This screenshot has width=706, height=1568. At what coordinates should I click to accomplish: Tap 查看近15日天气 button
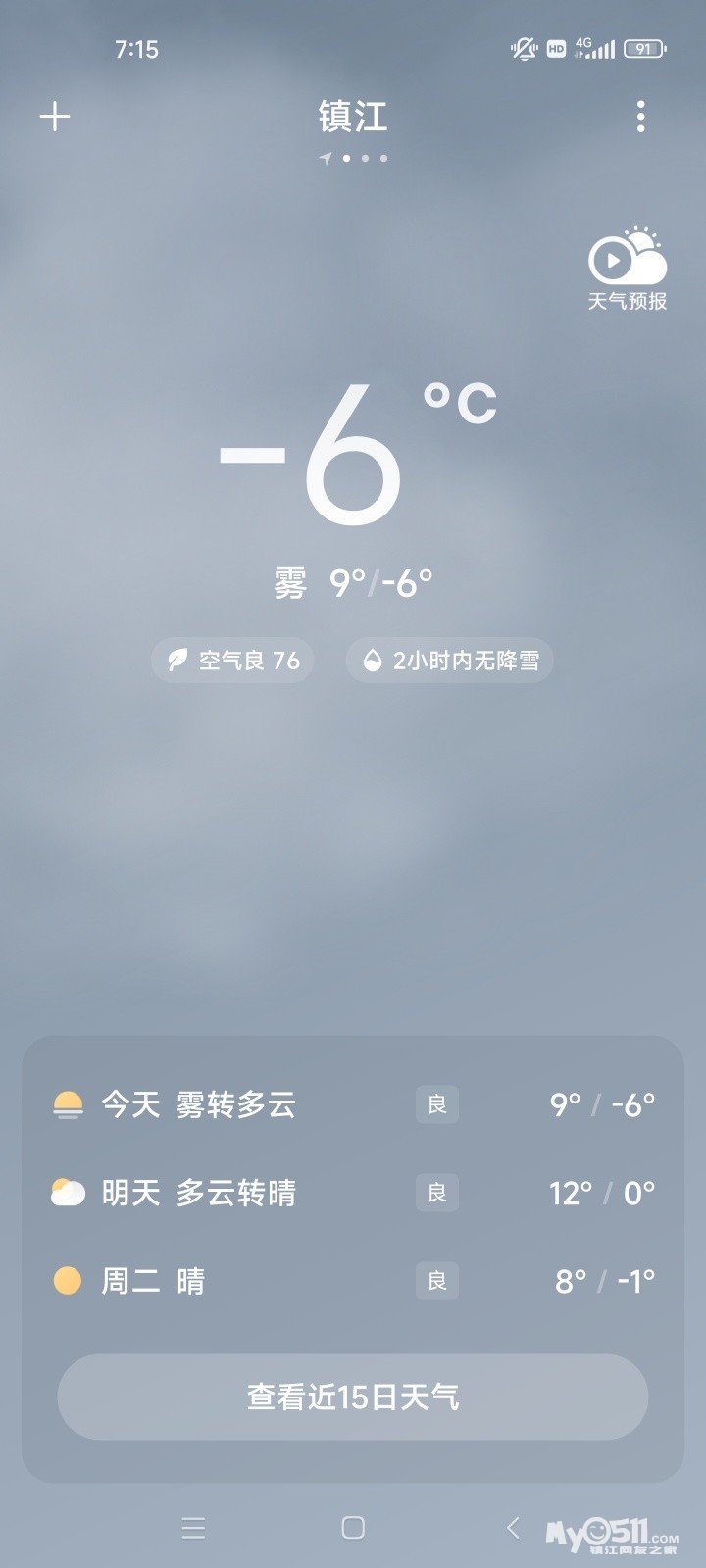pos(353,1396)
